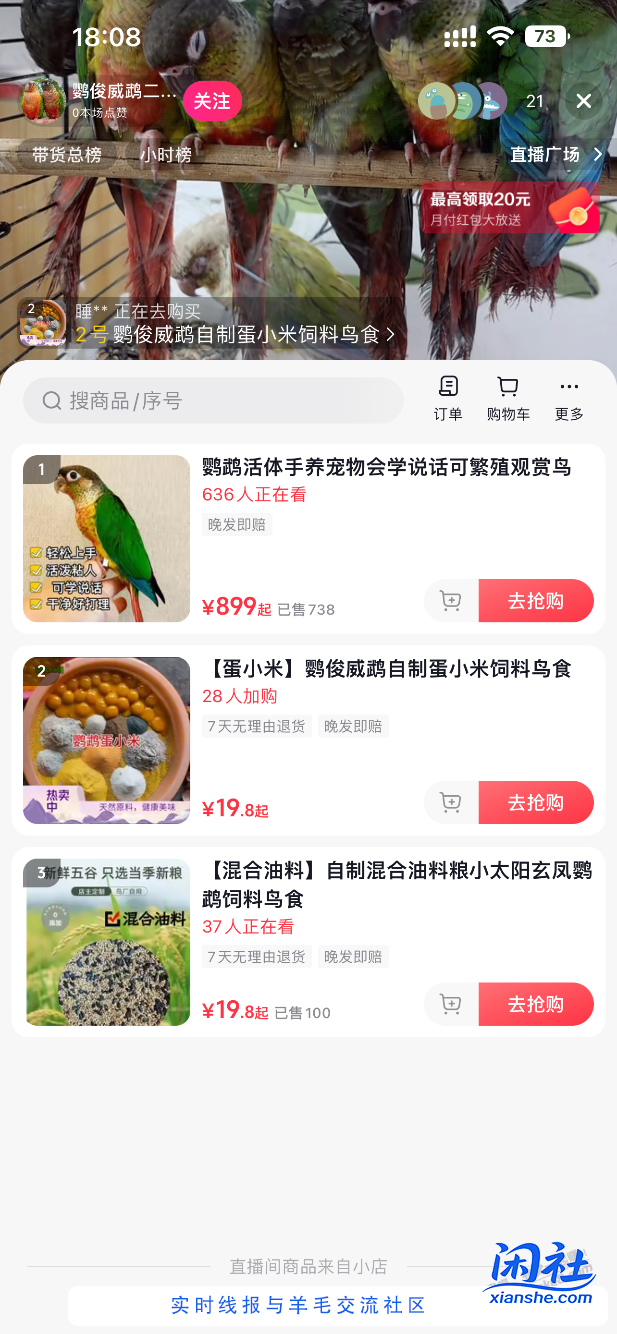Add the ¥899 parrot to cart
The height and width of the screenshot is (1334, 617).
tap(451, 601)
